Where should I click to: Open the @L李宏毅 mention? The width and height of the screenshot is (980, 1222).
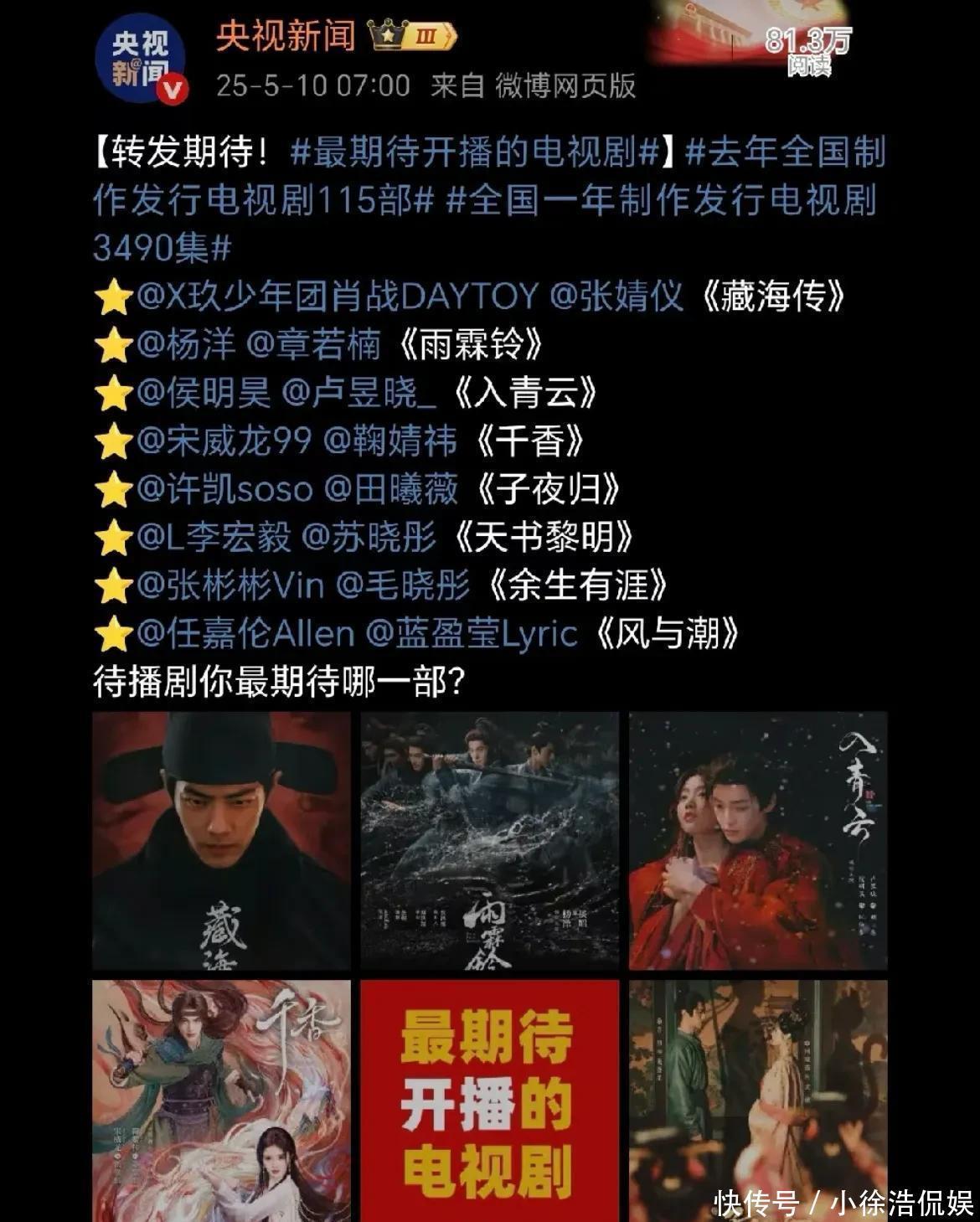(x=213, y=538)
